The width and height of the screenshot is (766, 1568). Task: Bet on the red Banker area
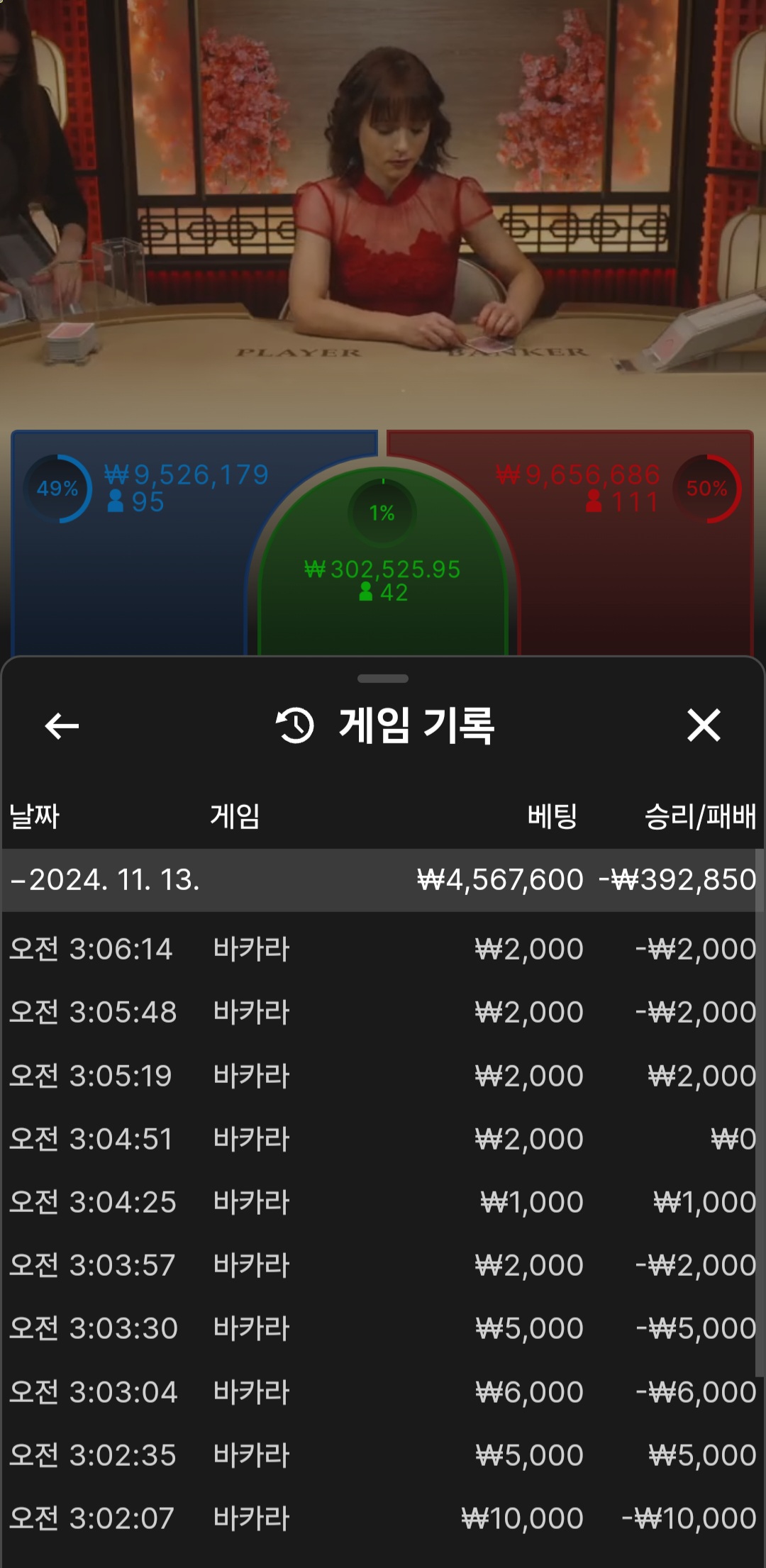(638, 567)
